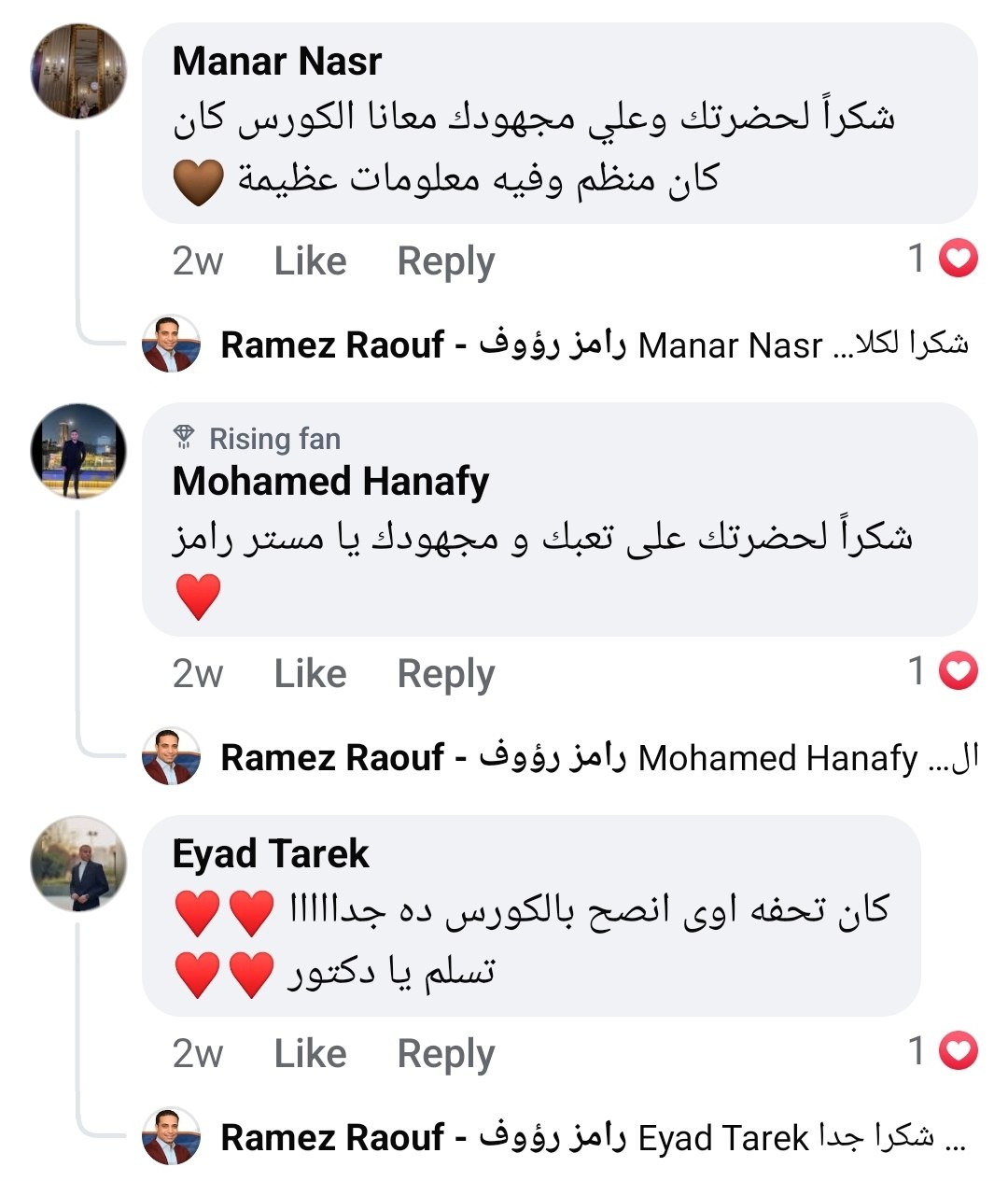The image size is (1008, 1181).
Task: Reply to Manar Nasr's comment
Action: (445, 260)
